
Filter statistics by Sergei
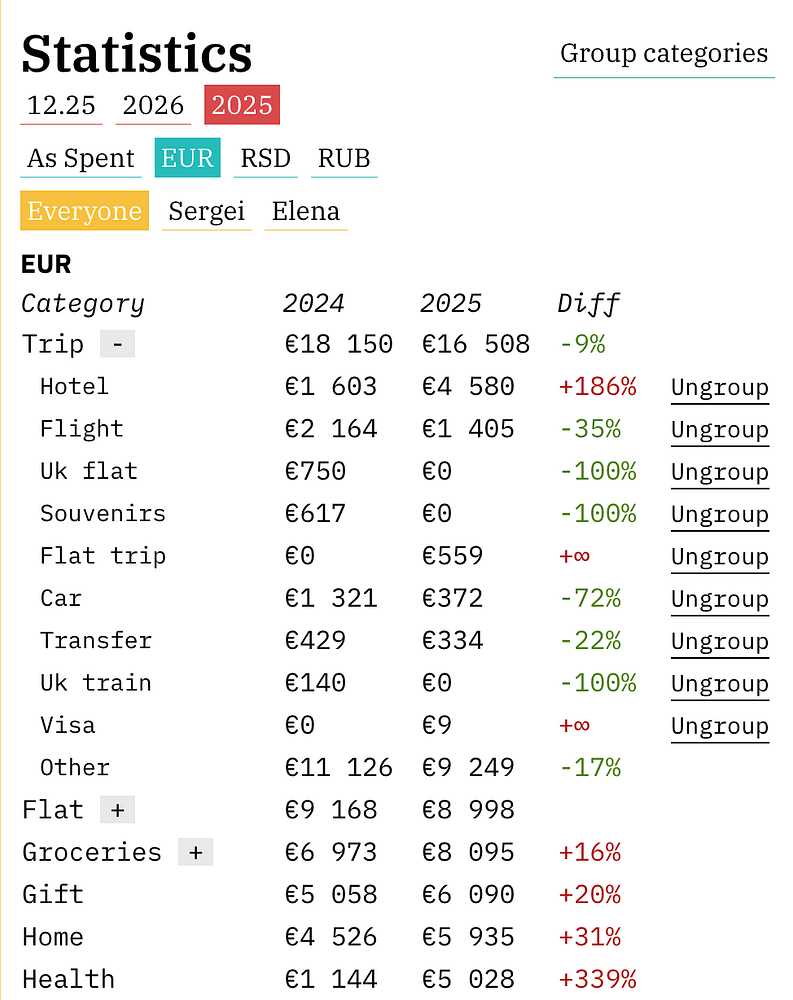coord(206,211)
